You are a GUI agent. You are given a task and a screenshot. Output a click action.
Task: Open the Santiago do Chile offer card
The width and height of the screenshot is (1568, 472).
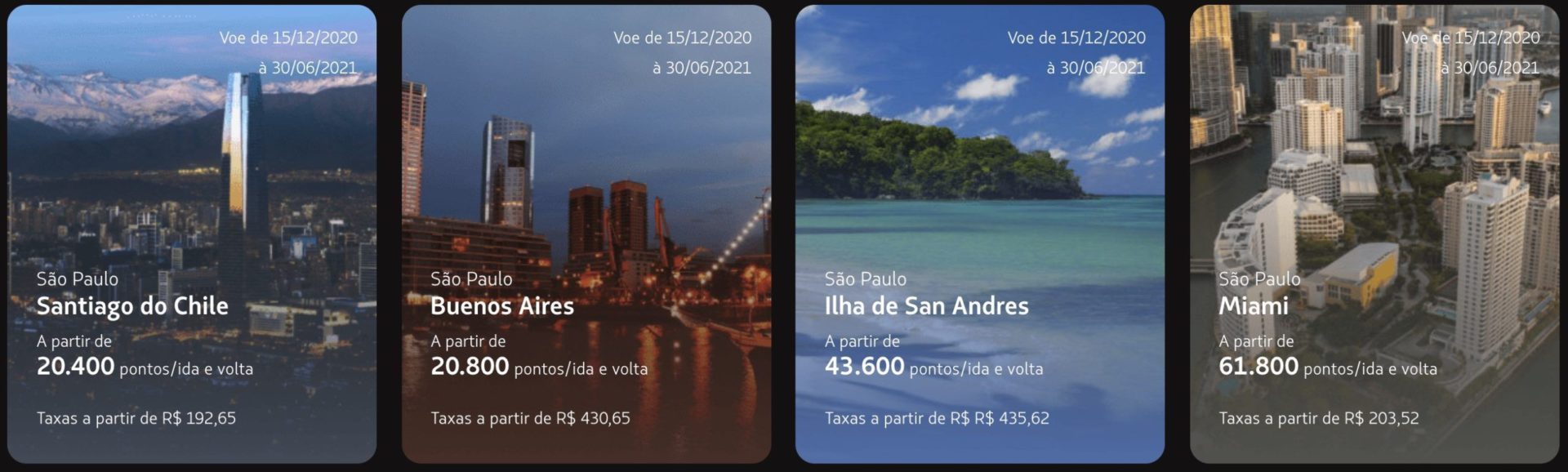192,234
